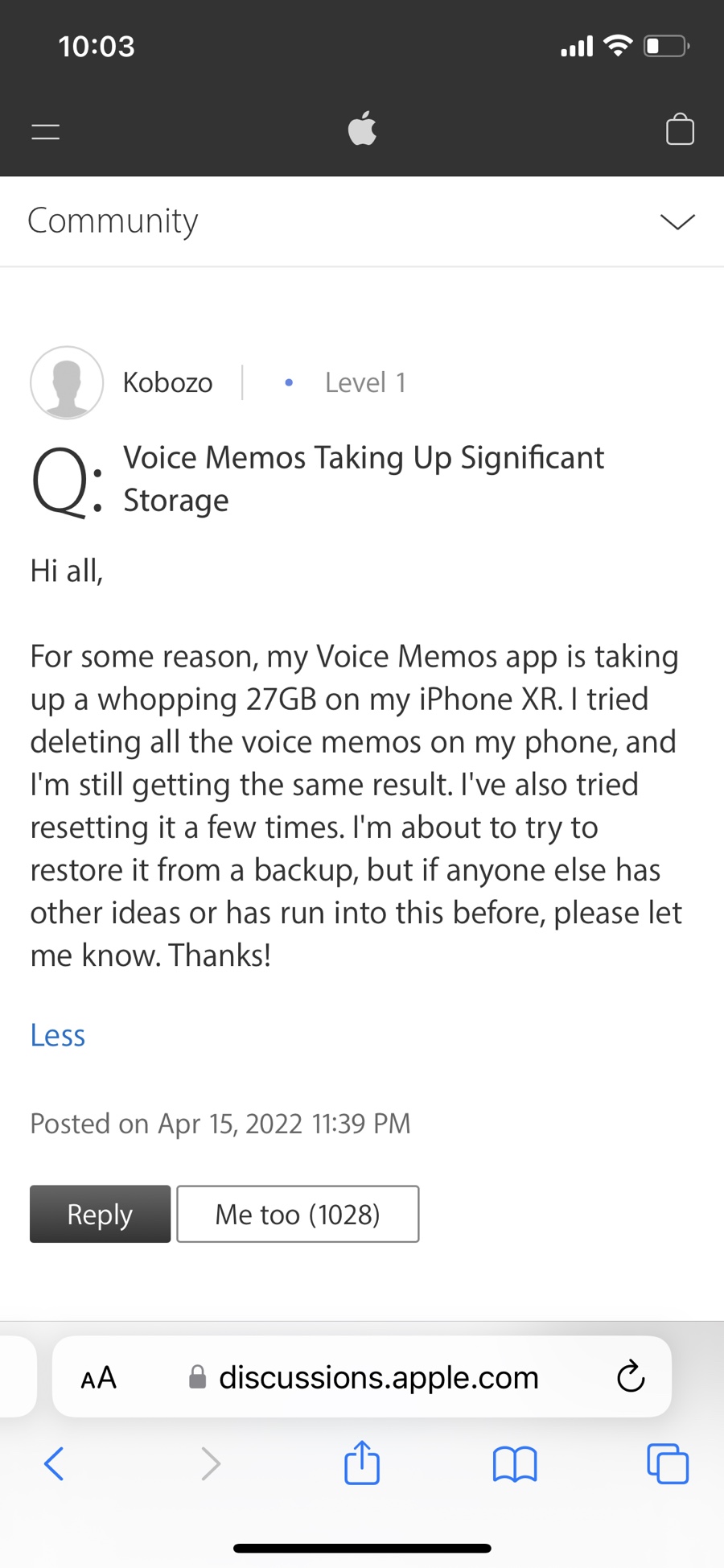
Task: Tap Me too (1028) button
Action: pyautogui.click(x=298, y=1214)
